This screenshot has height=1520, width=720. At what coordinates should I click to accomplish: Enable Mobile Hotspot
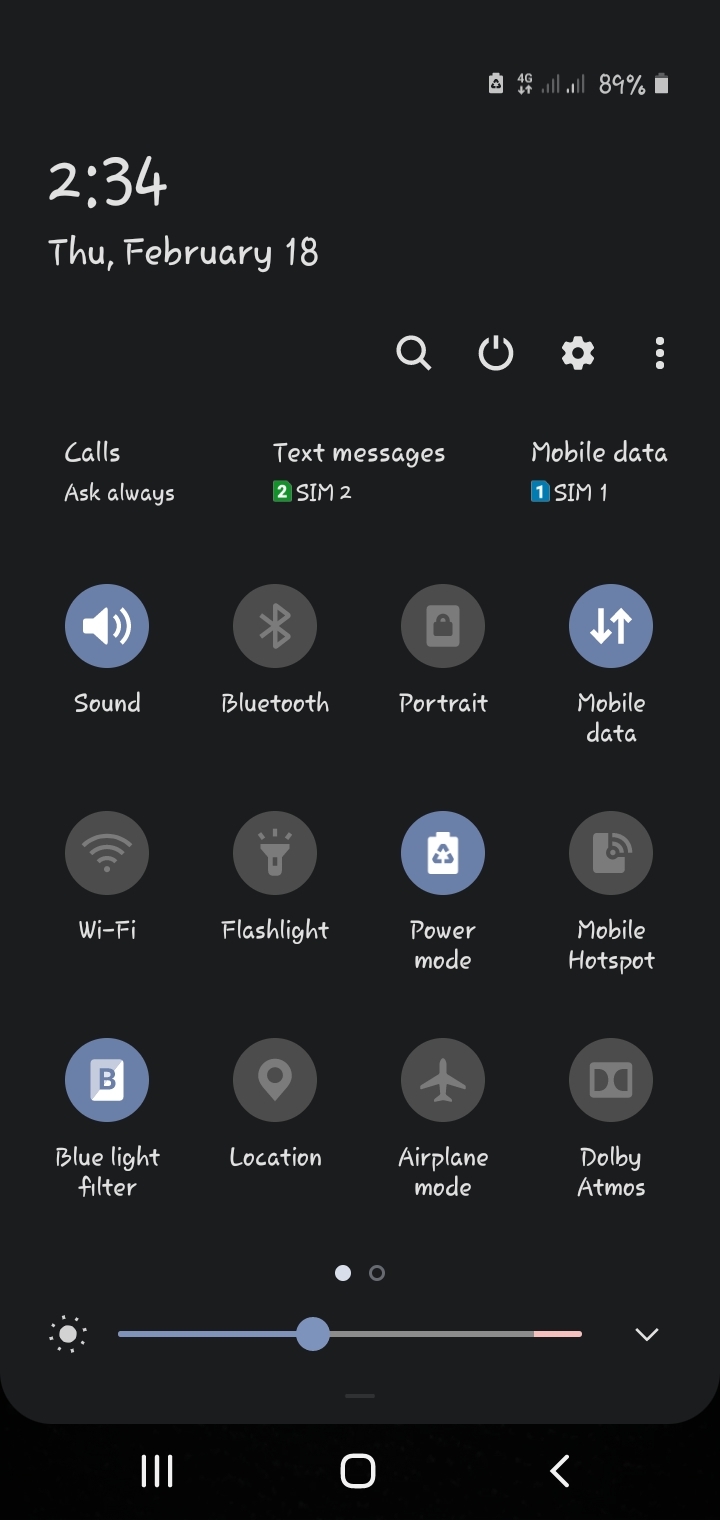click(611, 853)
